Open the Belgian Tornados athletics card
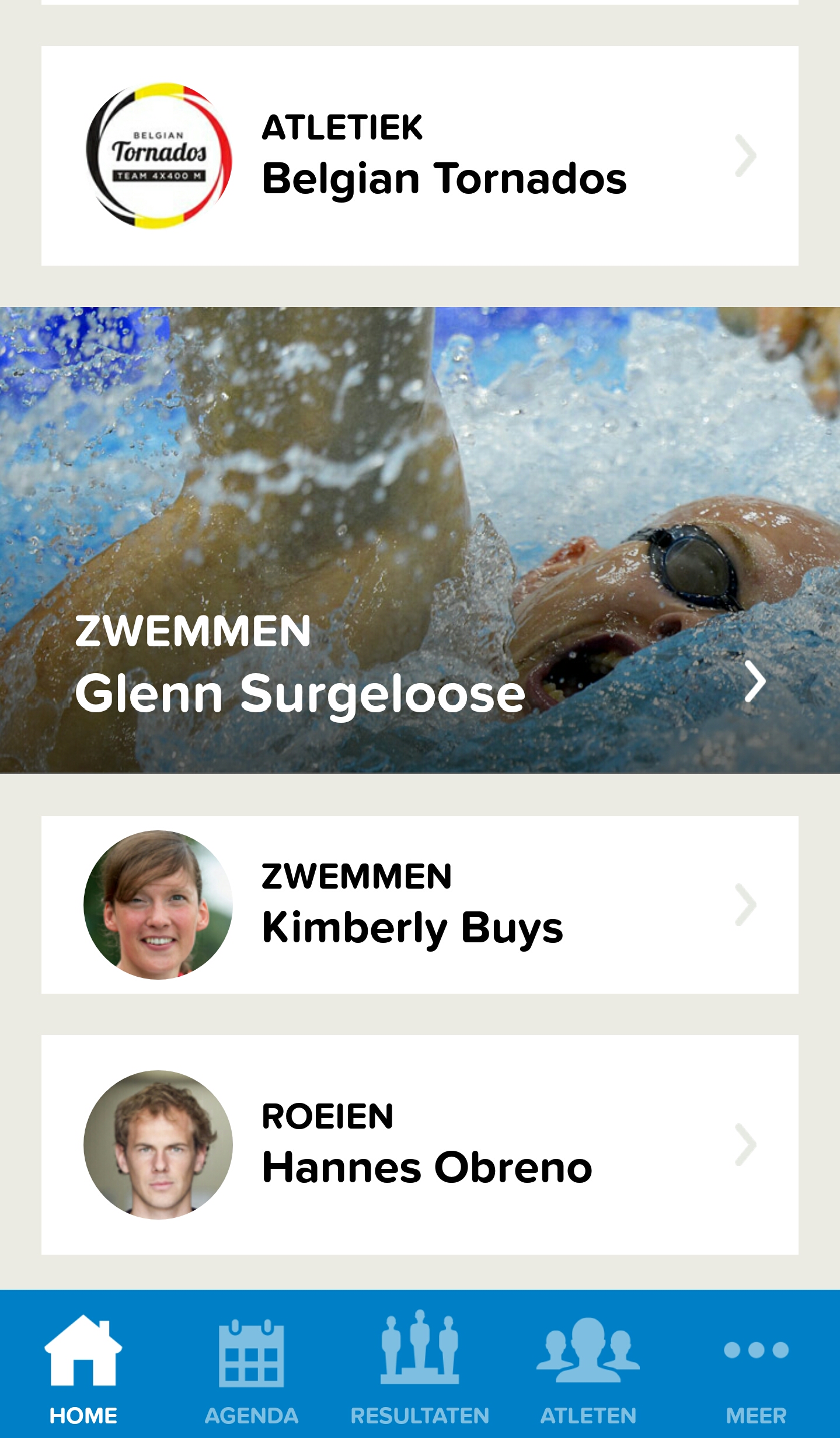This screenshot has width=840, height=1438. click(x=420, y=156)
